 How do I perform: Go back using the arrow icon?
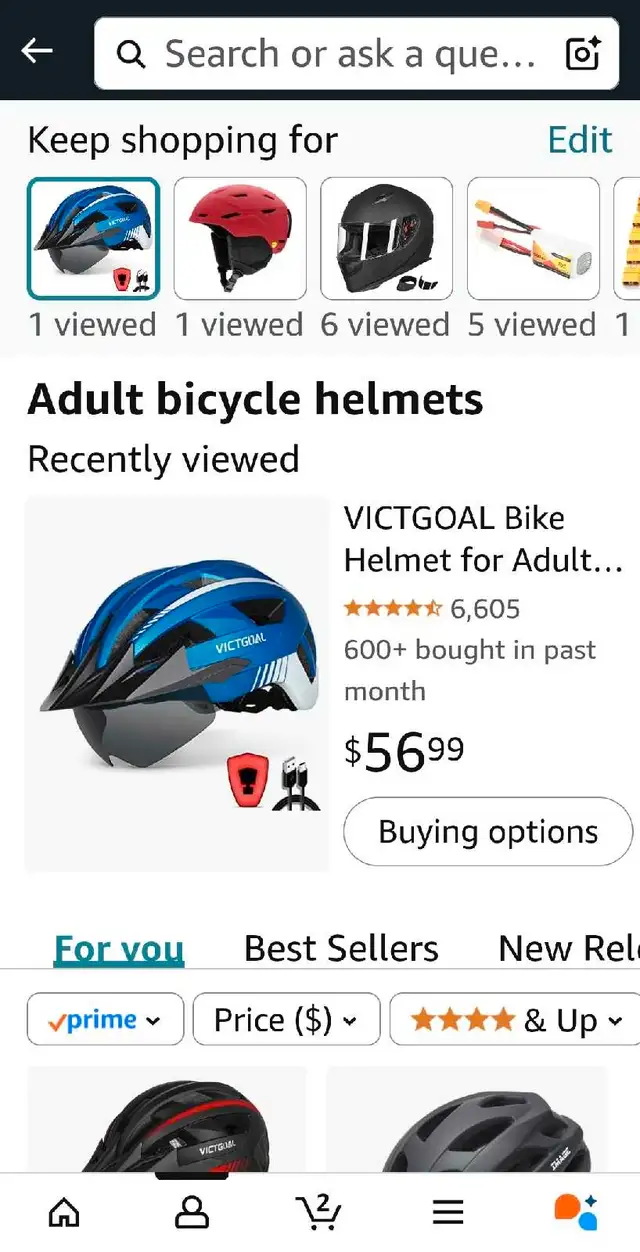click(x=37, y=52)
